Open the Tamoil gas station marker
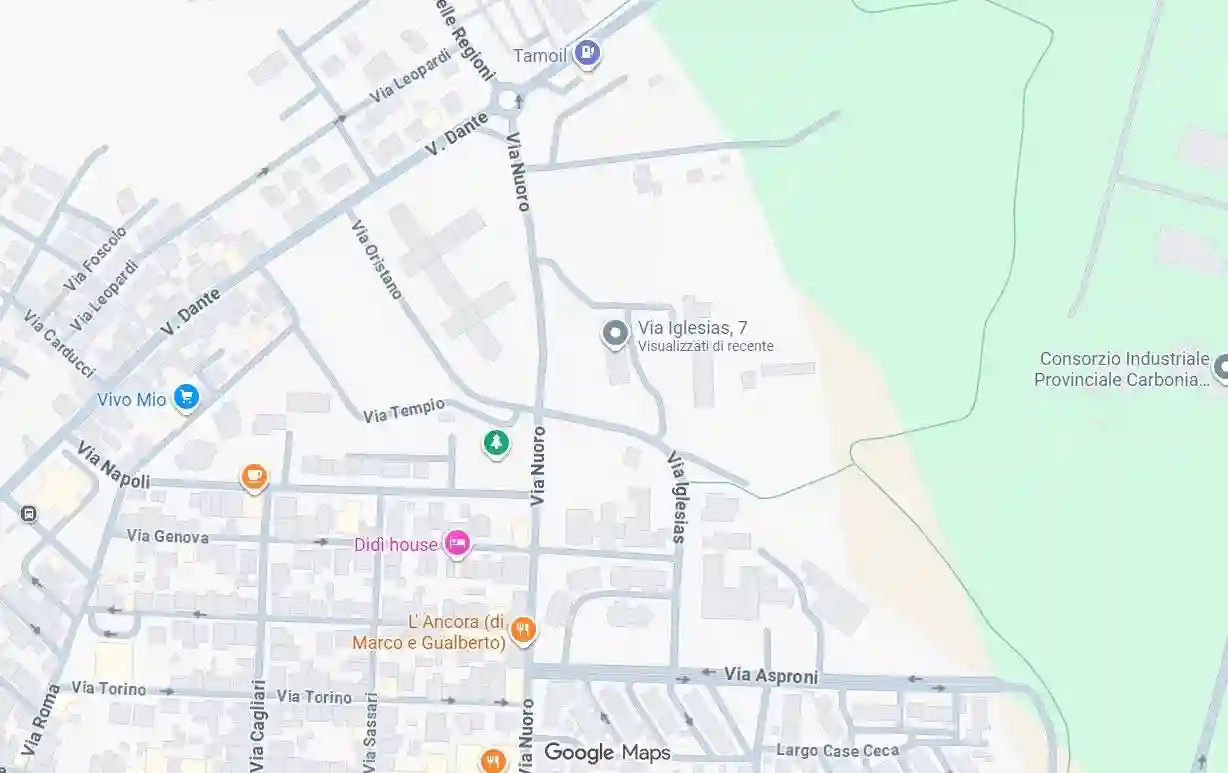 tap(587, 52)
